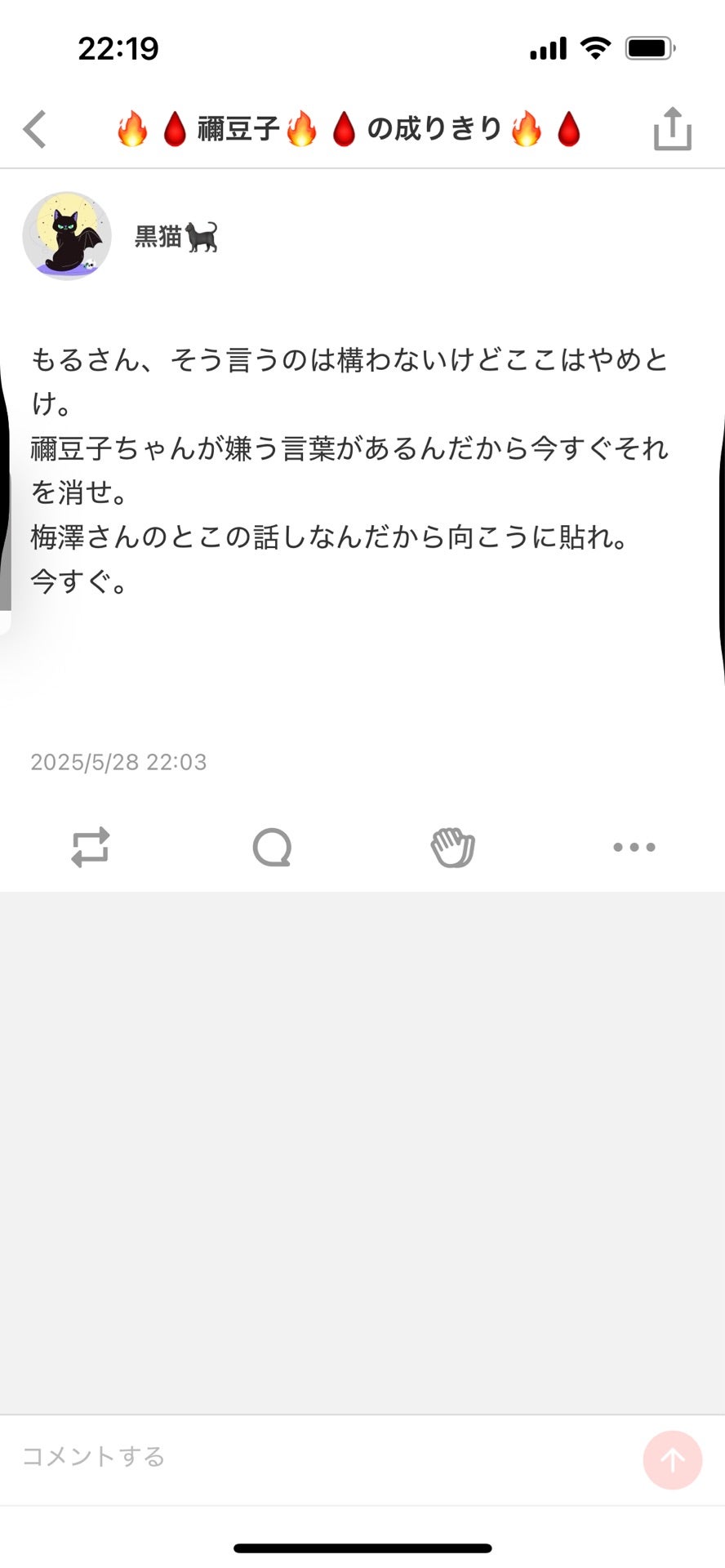Open 黒猫's profile picture

point(67,236)
